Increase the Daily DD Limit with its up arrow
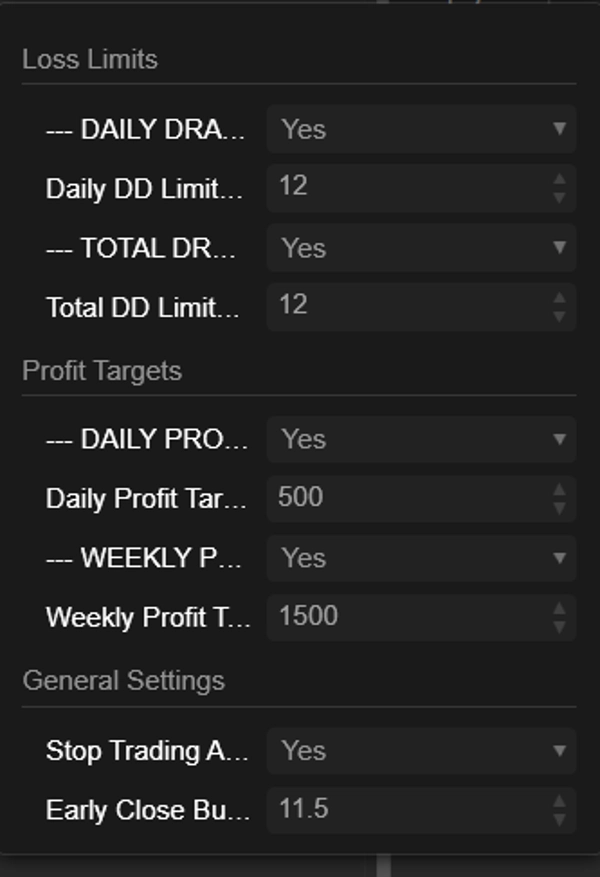600x877 pixels. [560, 180]
